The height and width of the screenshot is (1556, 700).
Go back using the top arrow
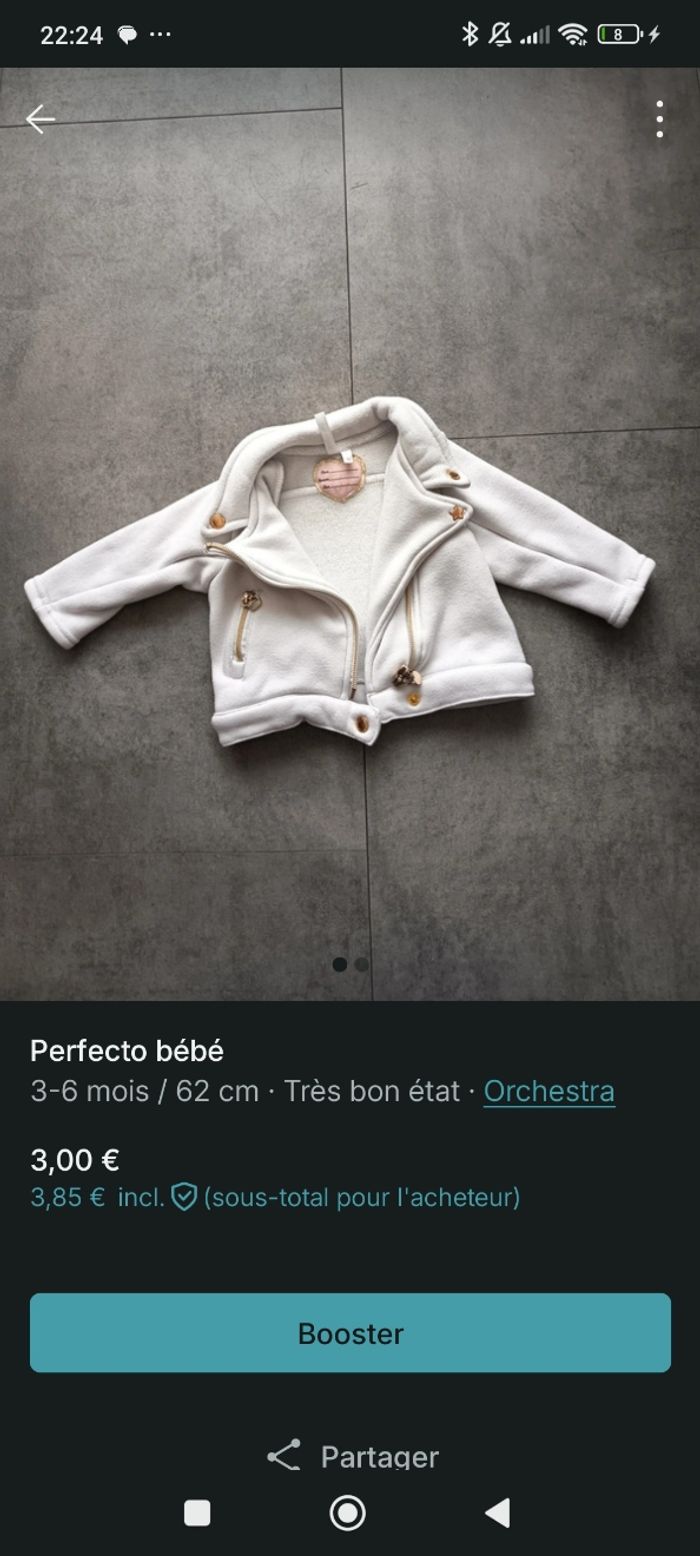click(40, 119)
